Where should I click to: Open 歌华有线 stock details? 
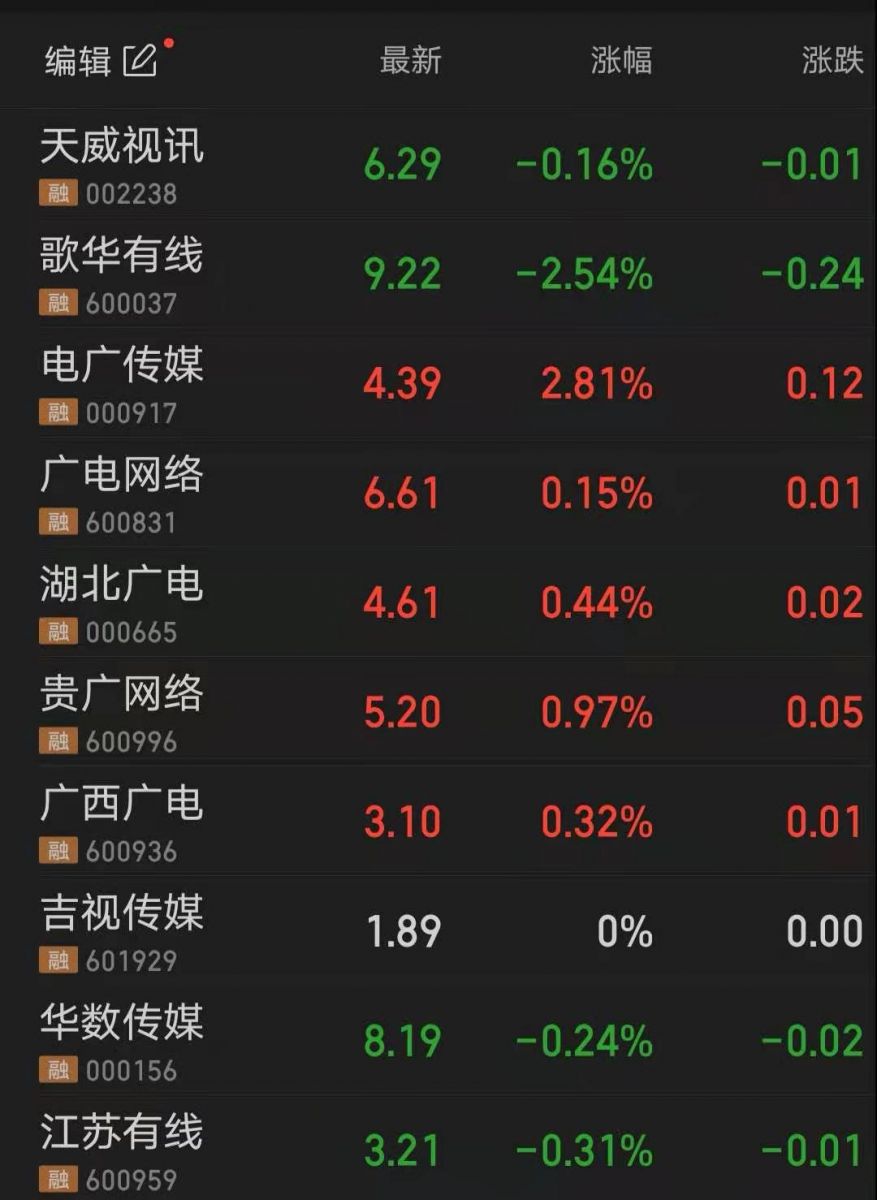click(x=122, y=256)
